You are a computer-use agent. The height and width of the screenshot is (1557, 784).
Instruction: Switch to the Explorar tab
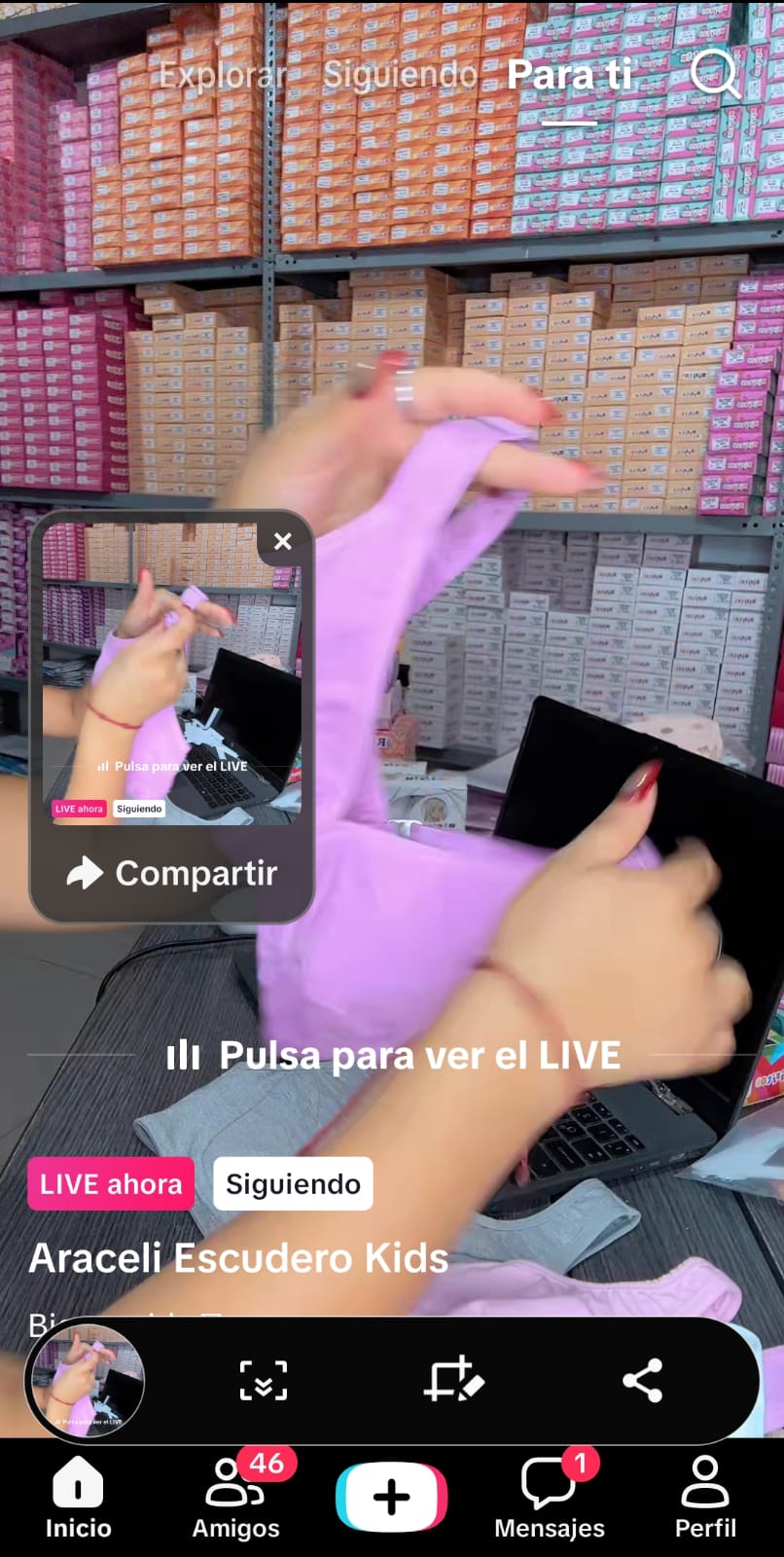[222, 76]
